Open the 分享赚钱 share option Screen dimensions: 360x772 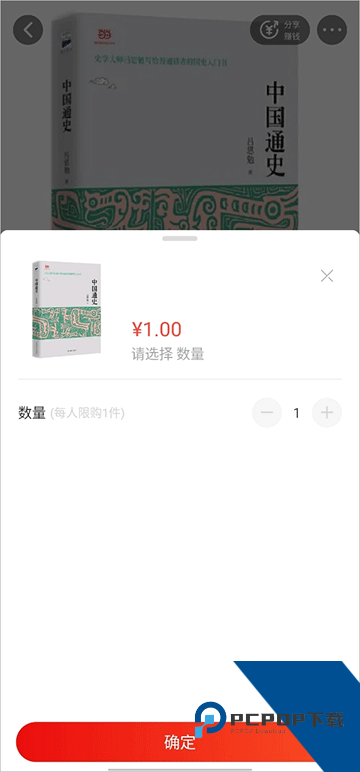pos(280,30)
